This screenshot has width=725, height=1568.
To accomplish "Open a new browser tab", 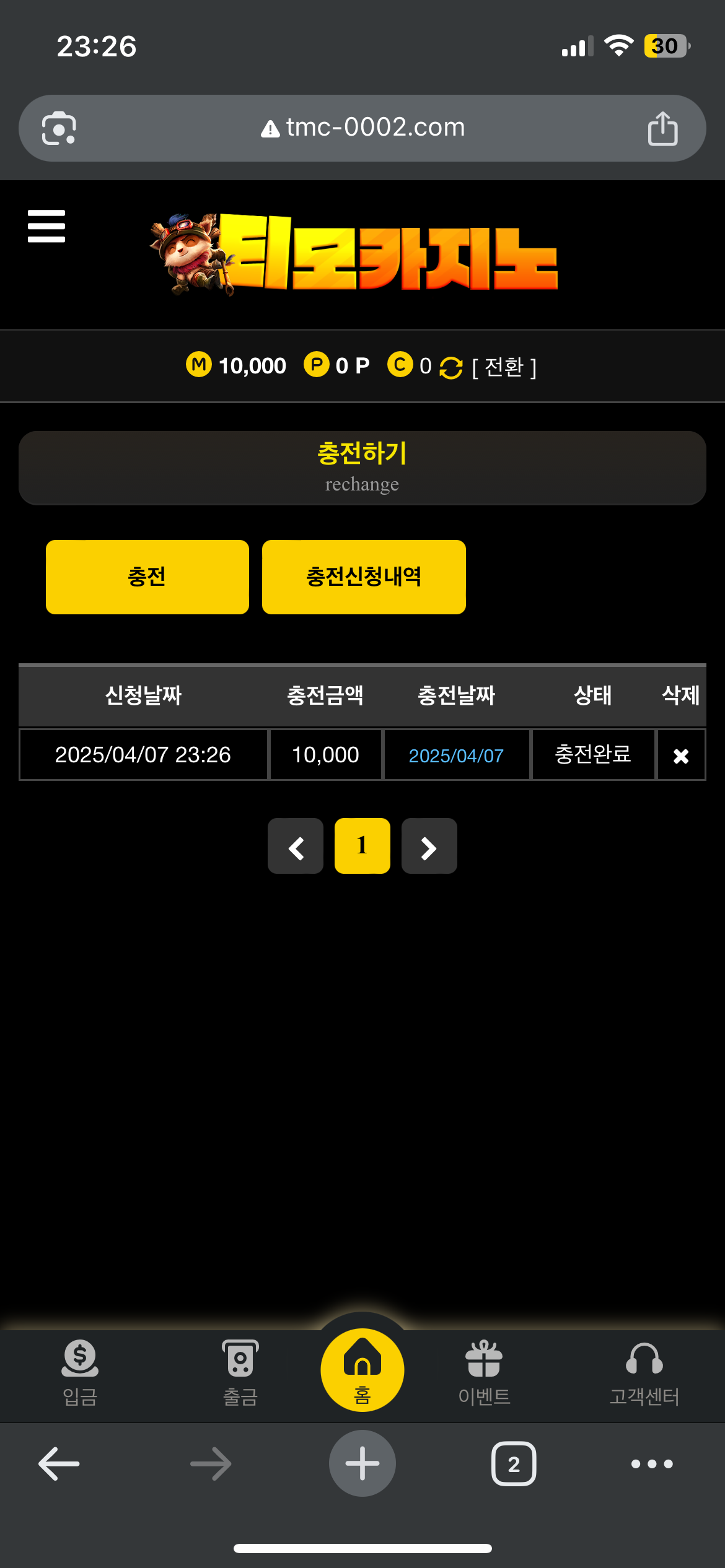I will (x=362, y=1464).
